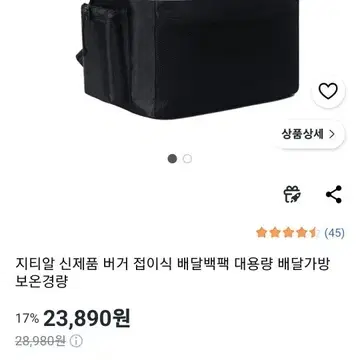Add product to wishlist with the heart

pyautogui.click(x=328, y=91)
